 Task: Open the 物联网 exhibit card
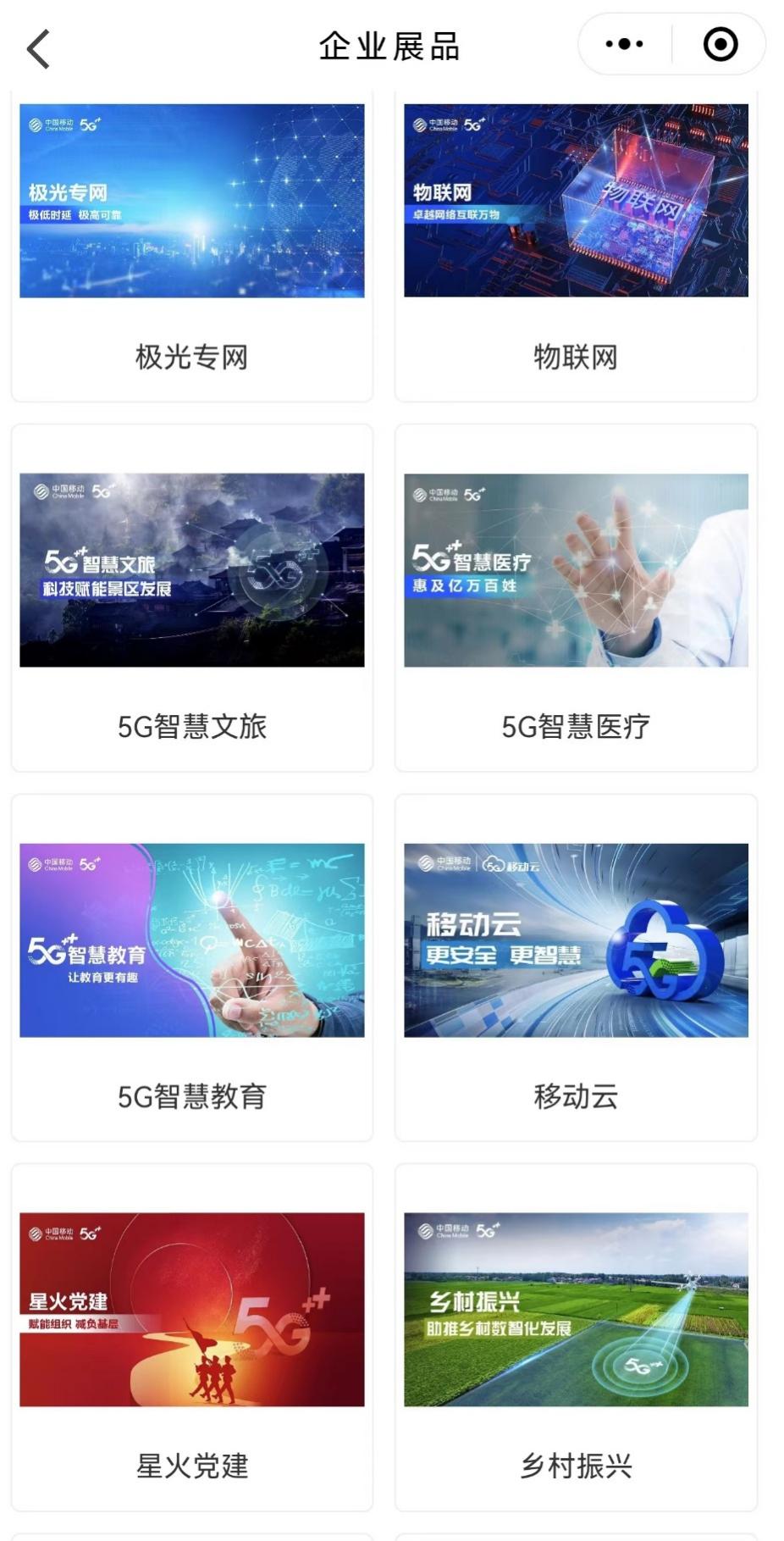(x=576, y=246)
